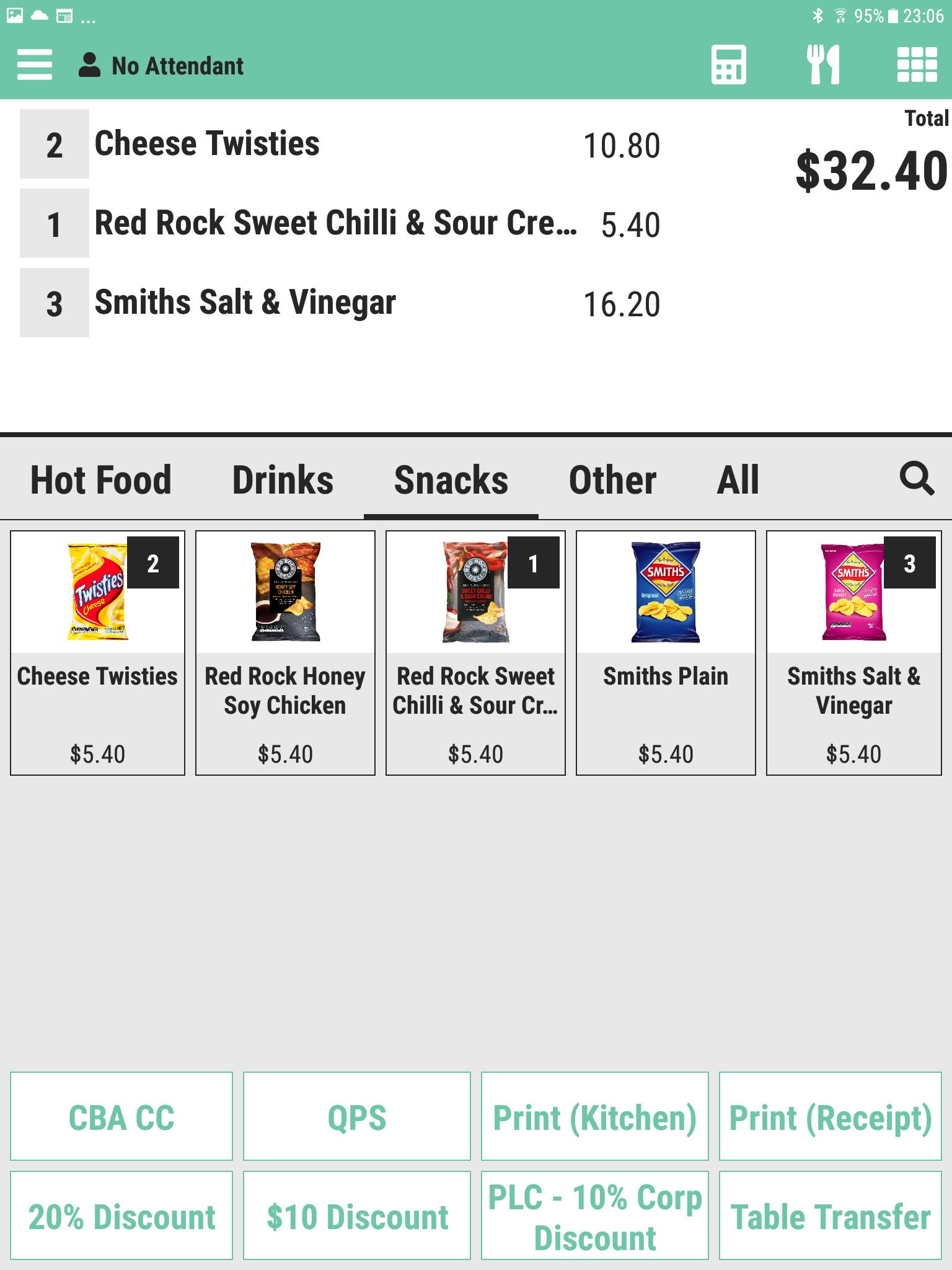Switch to the All tab
Image resolution: width=952 pixels, height=1270 pixels.
click(x=738, y=481)
